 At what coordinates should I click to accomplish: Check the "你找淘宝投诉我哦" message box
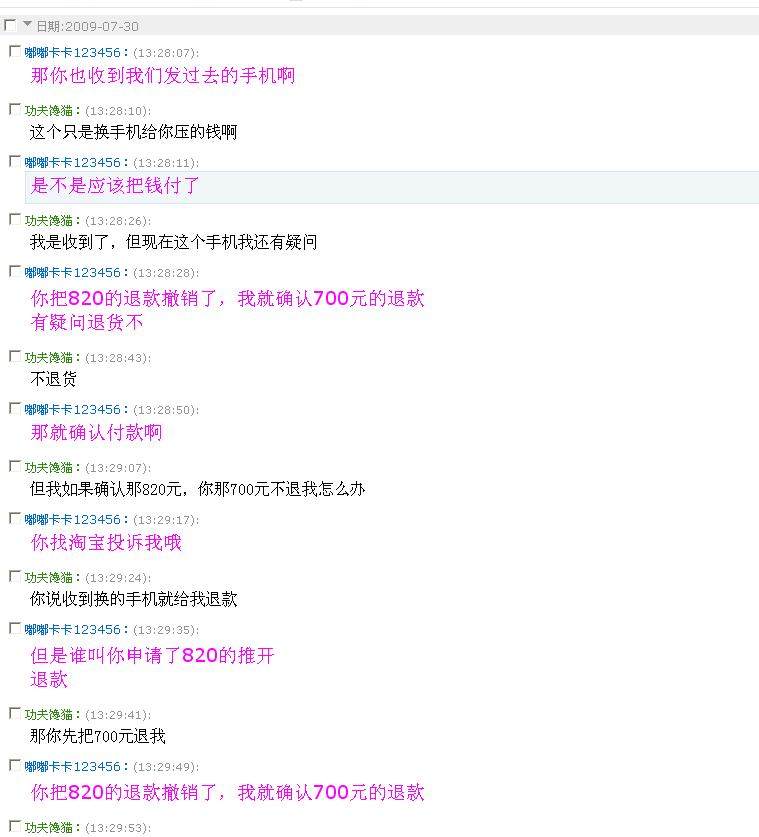coord(14,518)
